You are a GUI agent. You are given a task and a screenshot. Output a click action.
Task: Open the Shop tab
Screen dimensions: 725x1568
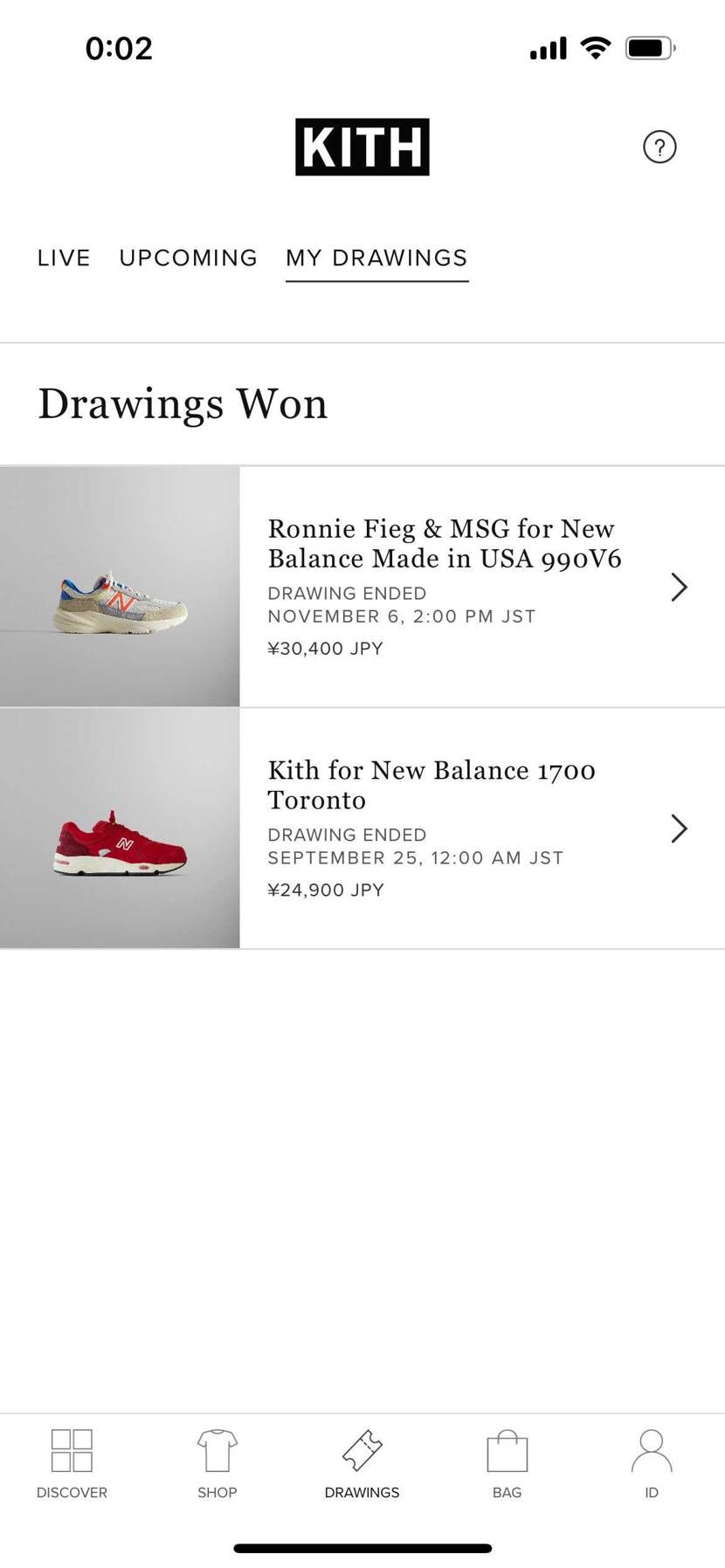(217, 1464)
